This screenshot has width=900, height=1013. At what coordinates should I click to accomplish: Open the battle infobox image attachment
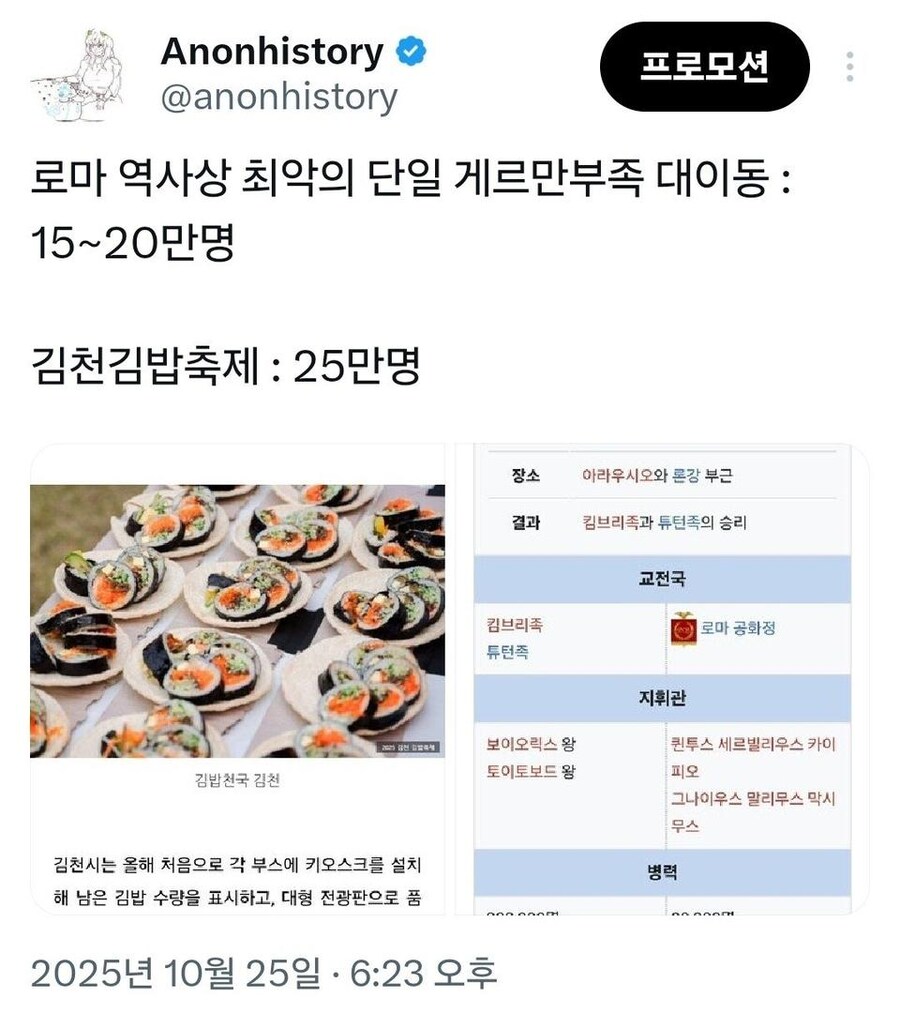662,678
